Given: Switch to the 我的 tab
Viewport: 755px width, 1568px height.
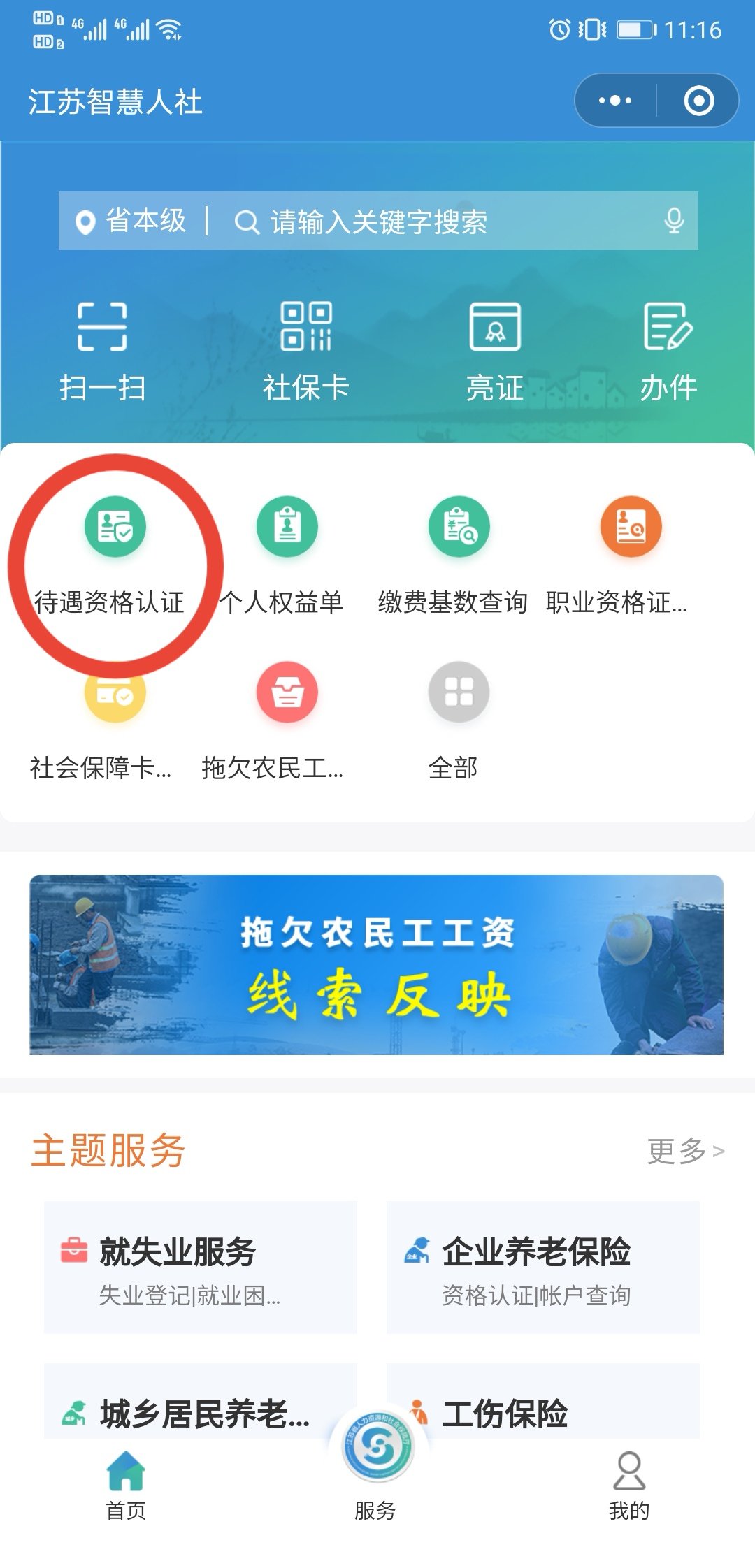Looking at the screenshot, I should pos(629,1480).
